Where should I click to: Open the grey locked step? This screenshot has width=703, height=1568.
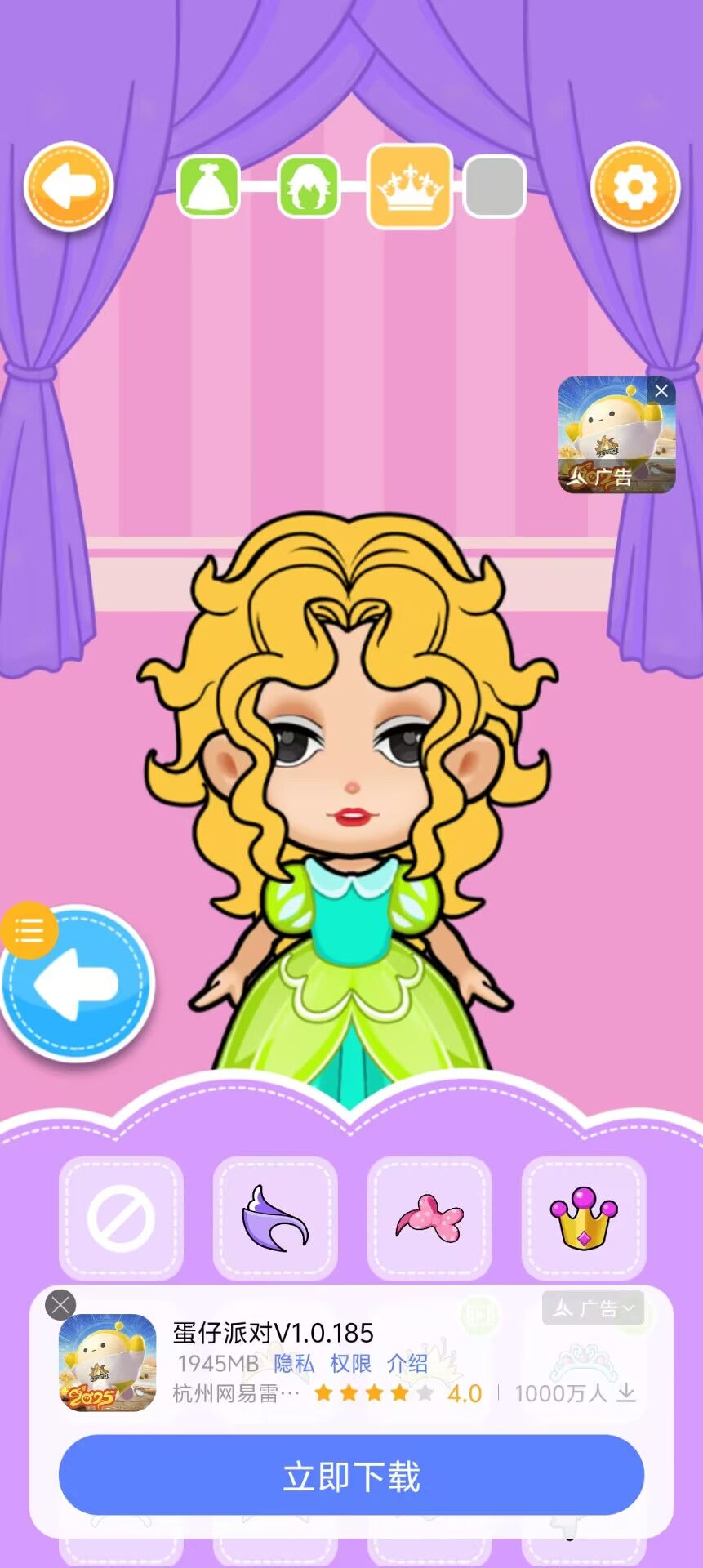point(494,187)
